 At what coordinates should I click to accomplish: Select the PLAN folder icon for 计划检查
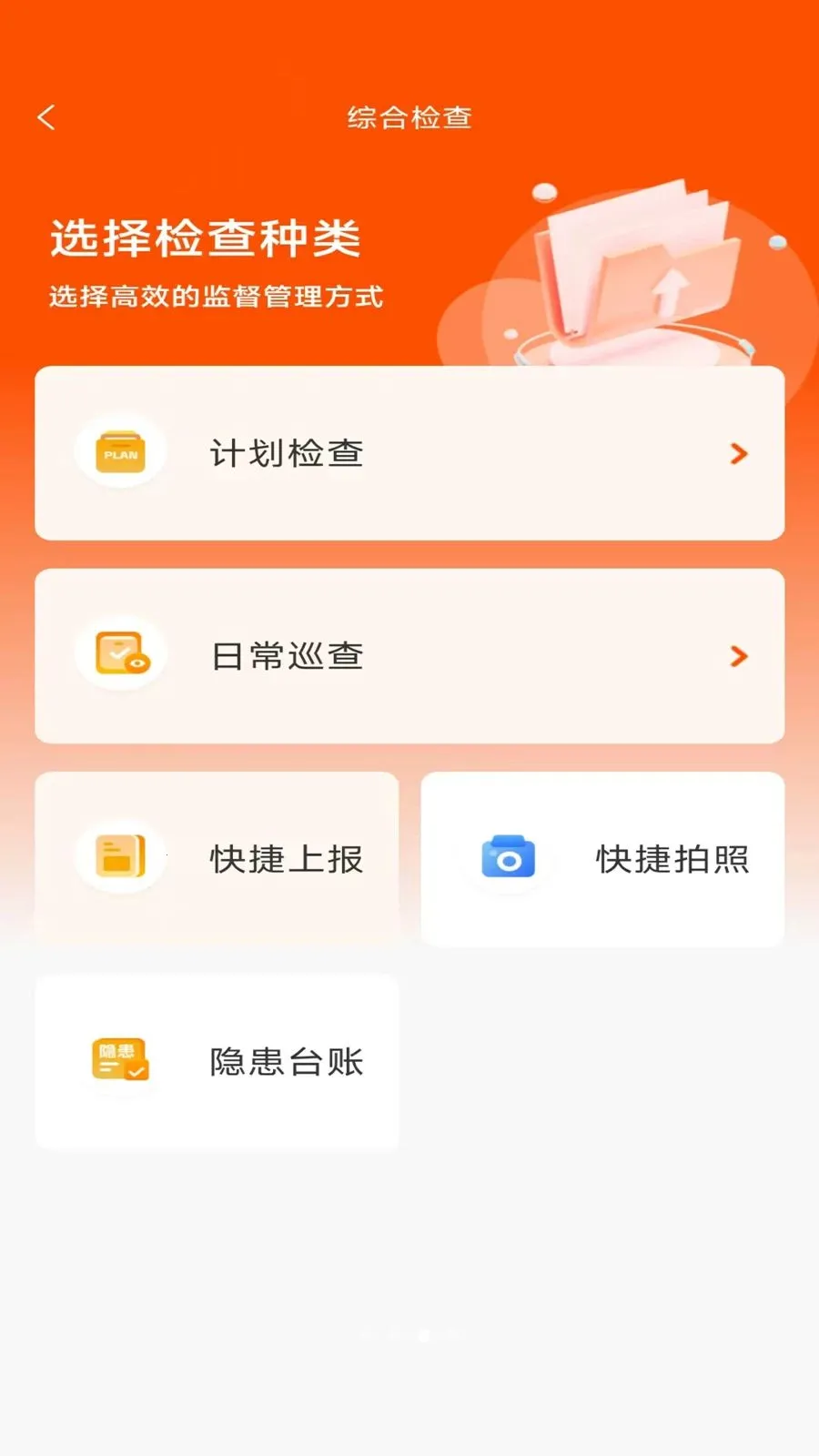[121, 452]
